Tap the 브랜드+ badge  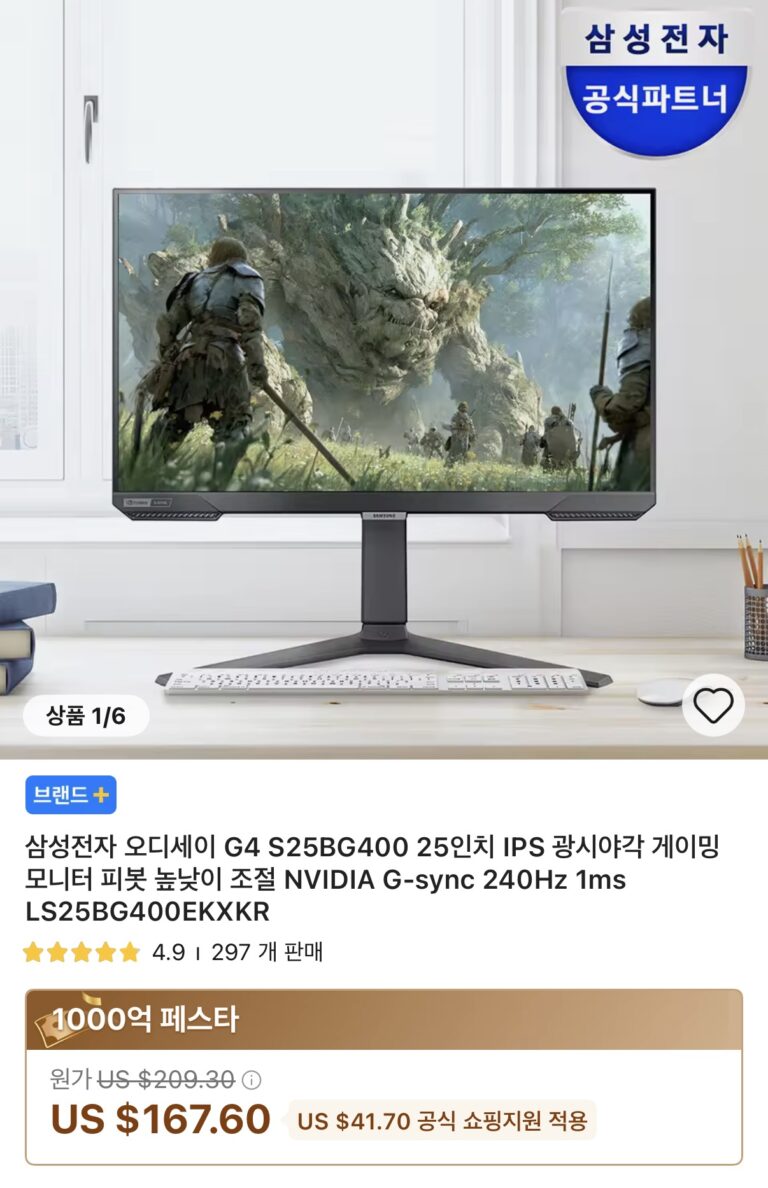point(71,795)
